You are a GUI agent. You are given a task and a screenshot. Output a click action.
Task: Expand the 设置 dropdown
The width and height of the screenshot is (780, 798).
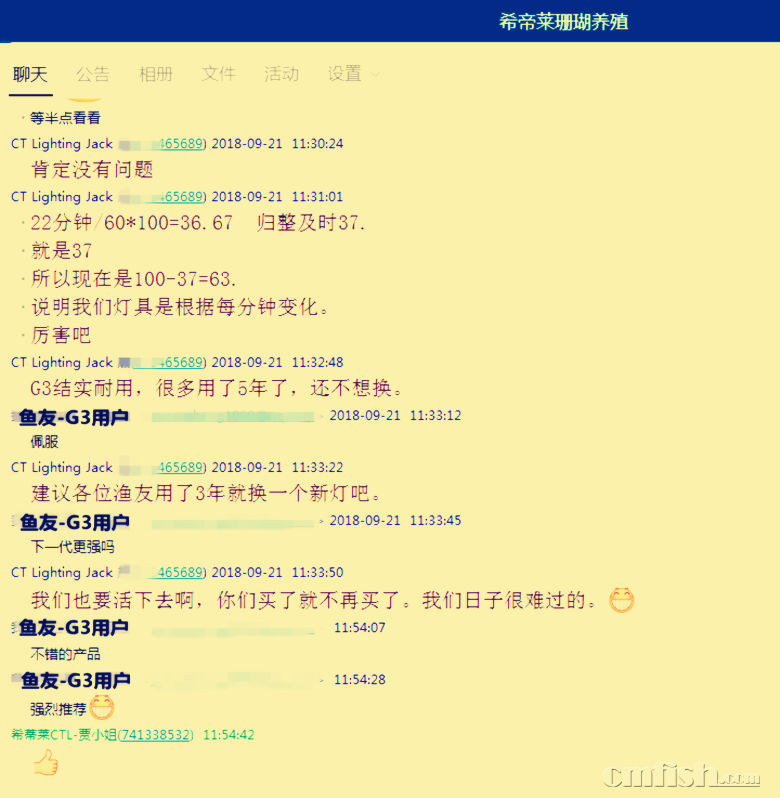click(x=353, y=74)
